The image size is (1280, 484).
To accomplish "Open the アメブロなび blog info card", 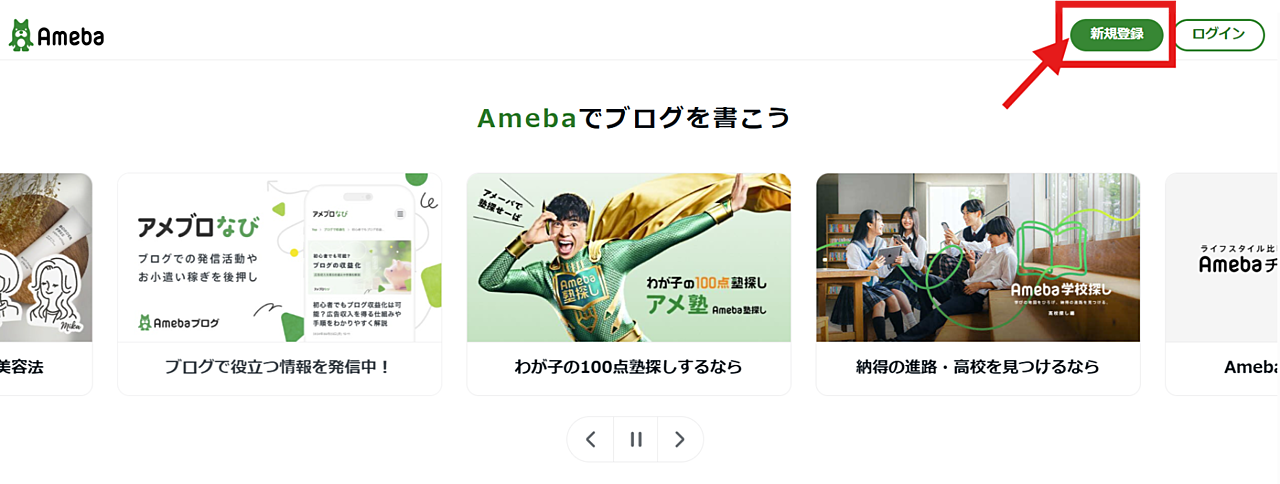I will [279, 283].
